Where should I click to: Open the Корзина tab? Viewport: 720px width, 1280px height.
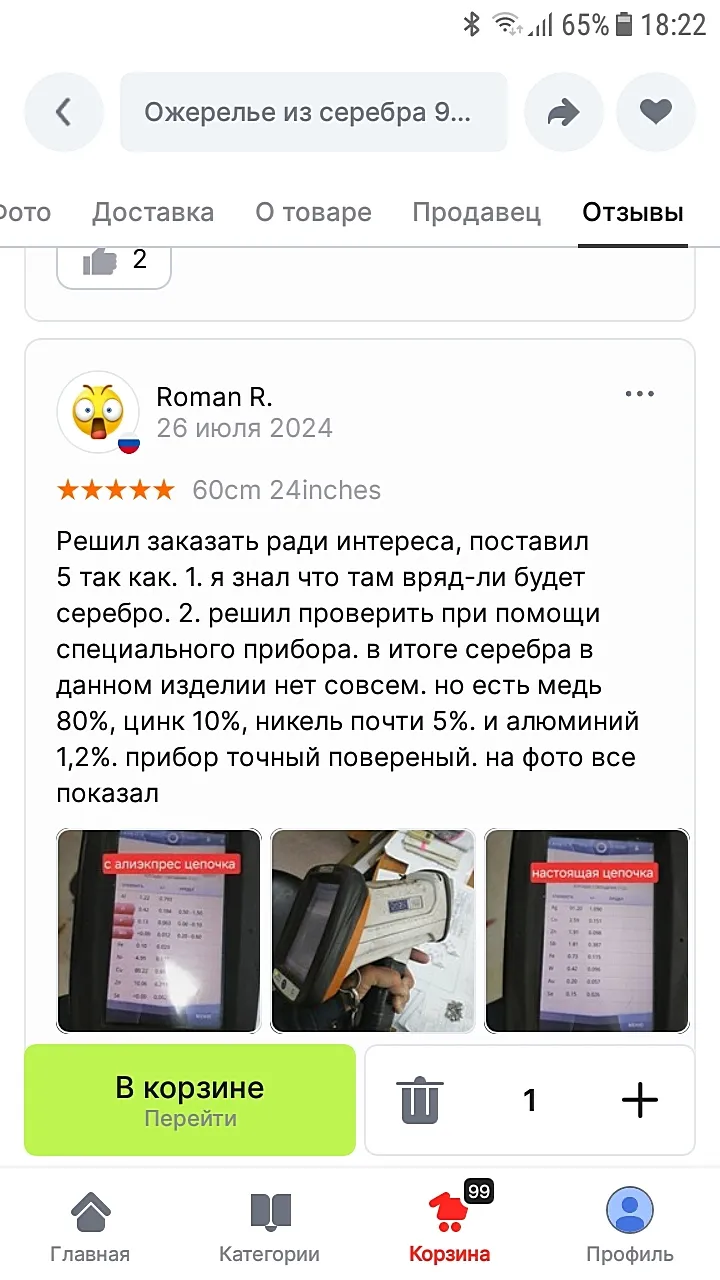tap(449, 1227)
